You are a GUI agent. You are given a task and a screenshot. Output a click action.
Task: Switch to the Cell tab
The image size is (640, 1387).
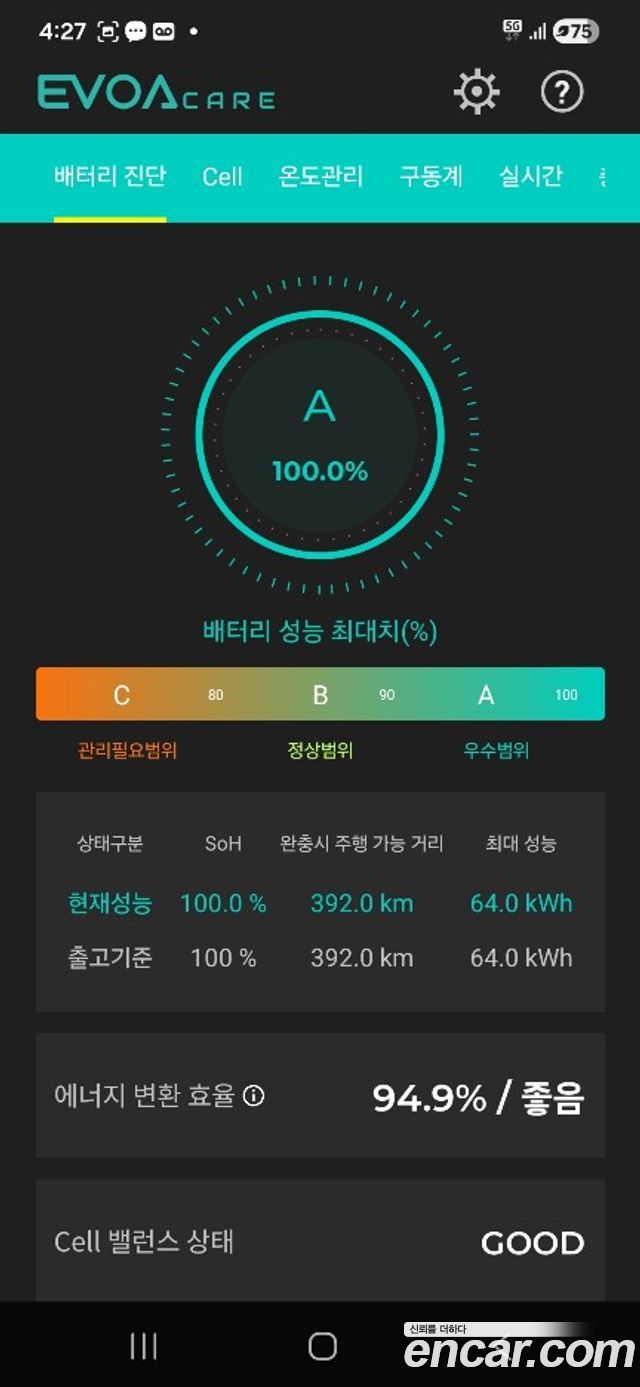[x=222, y=177]
